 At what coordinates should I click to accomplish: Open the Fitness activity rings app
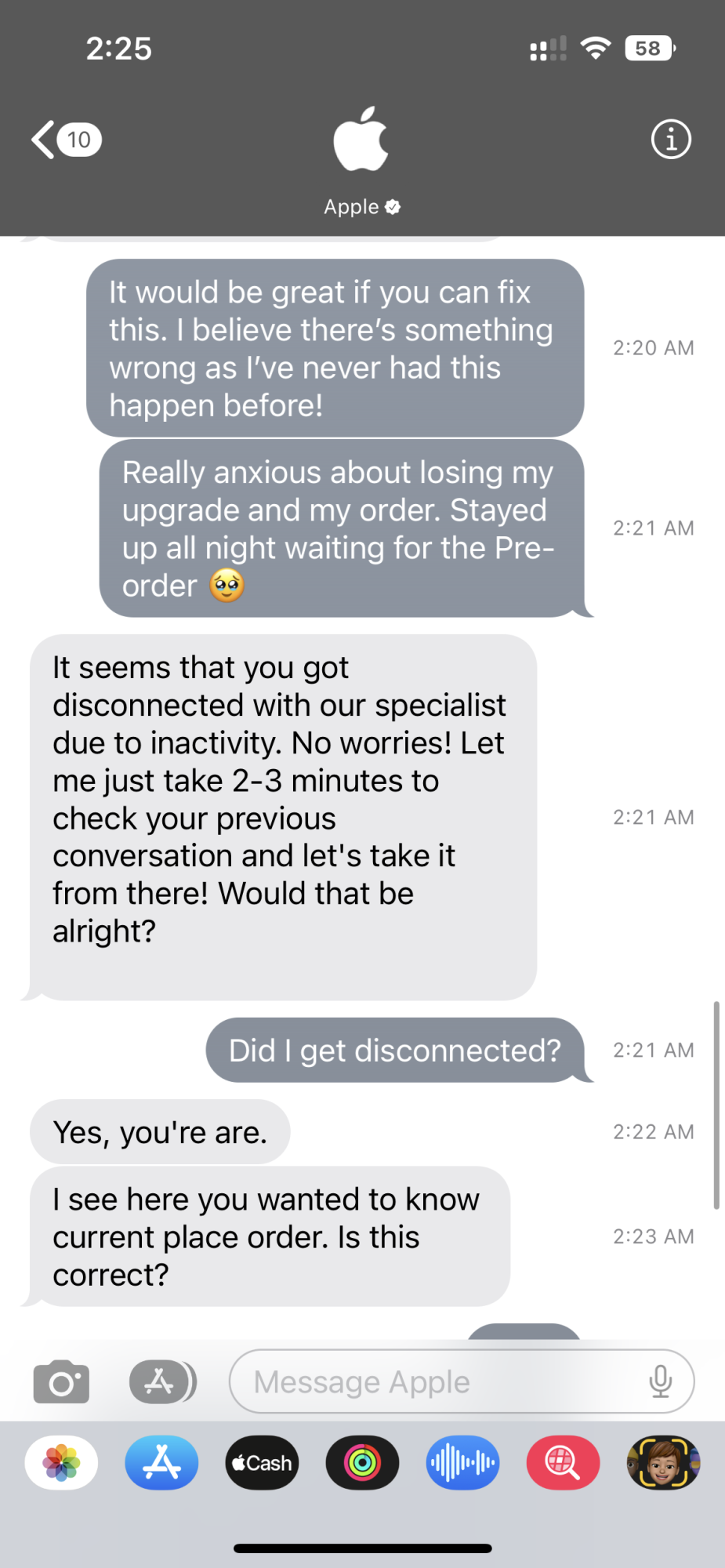click(x=362, y=1463)
